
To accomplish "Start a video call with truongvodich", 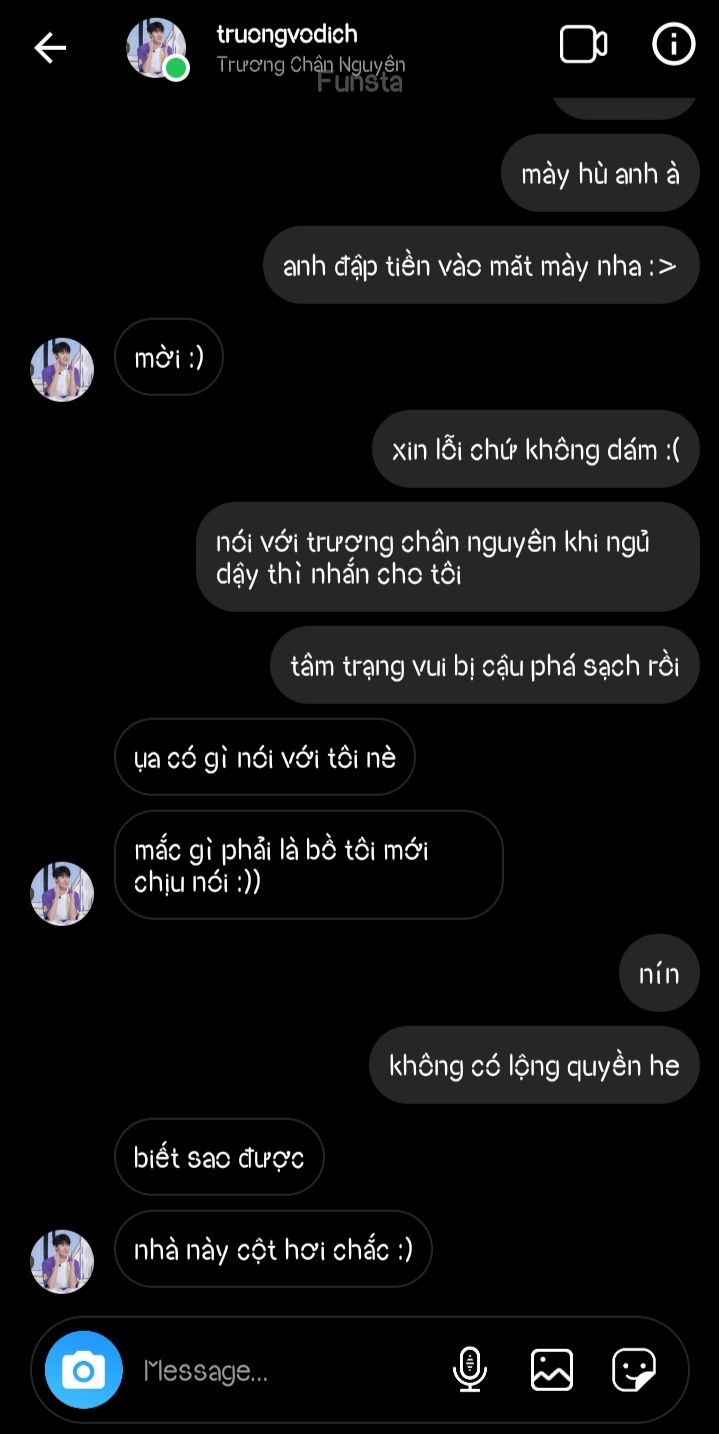I will coord(583,45).
